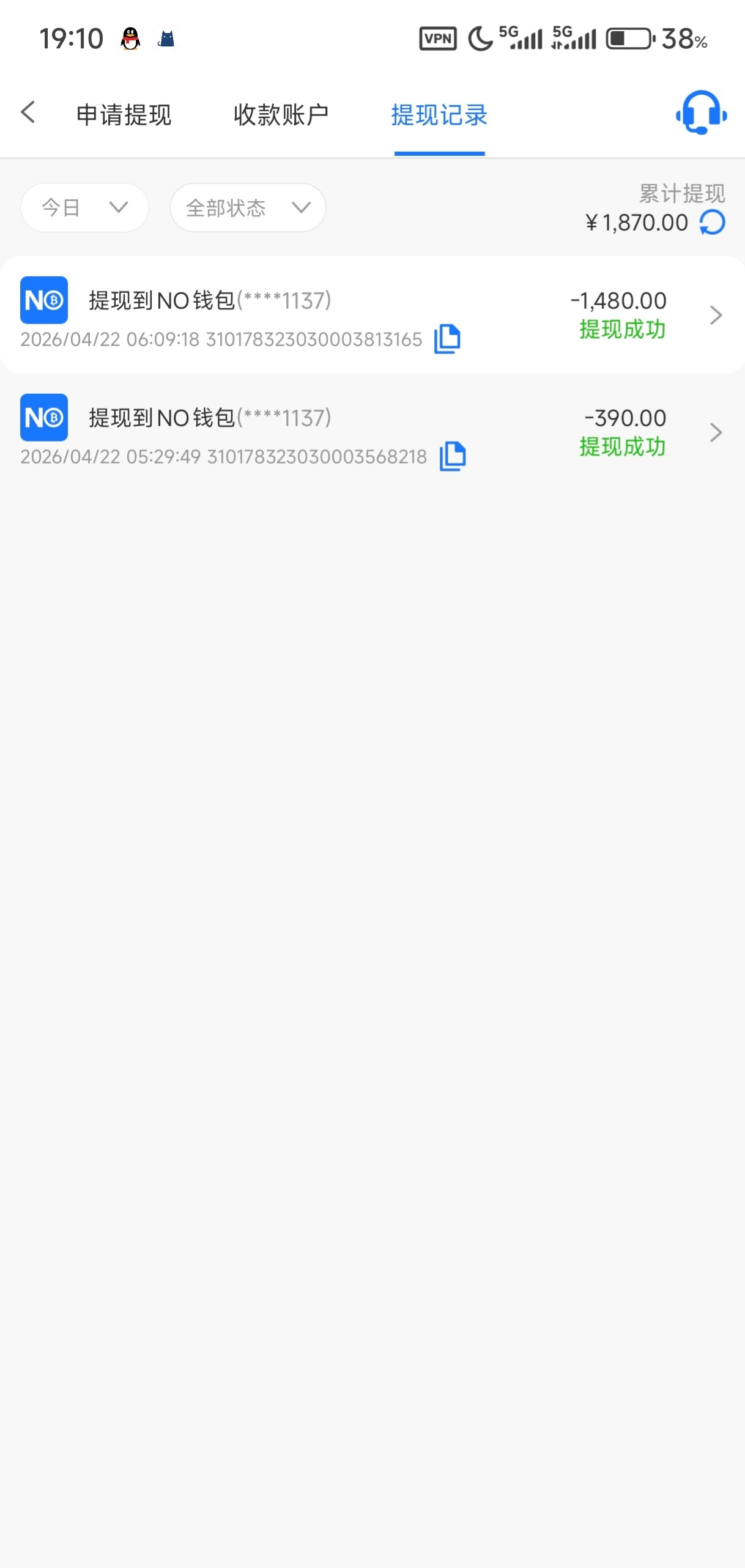This screenshot has height=1568, width=745.
Task: Open the 全部状态 status filter dropdown
Action: [248, 208]
